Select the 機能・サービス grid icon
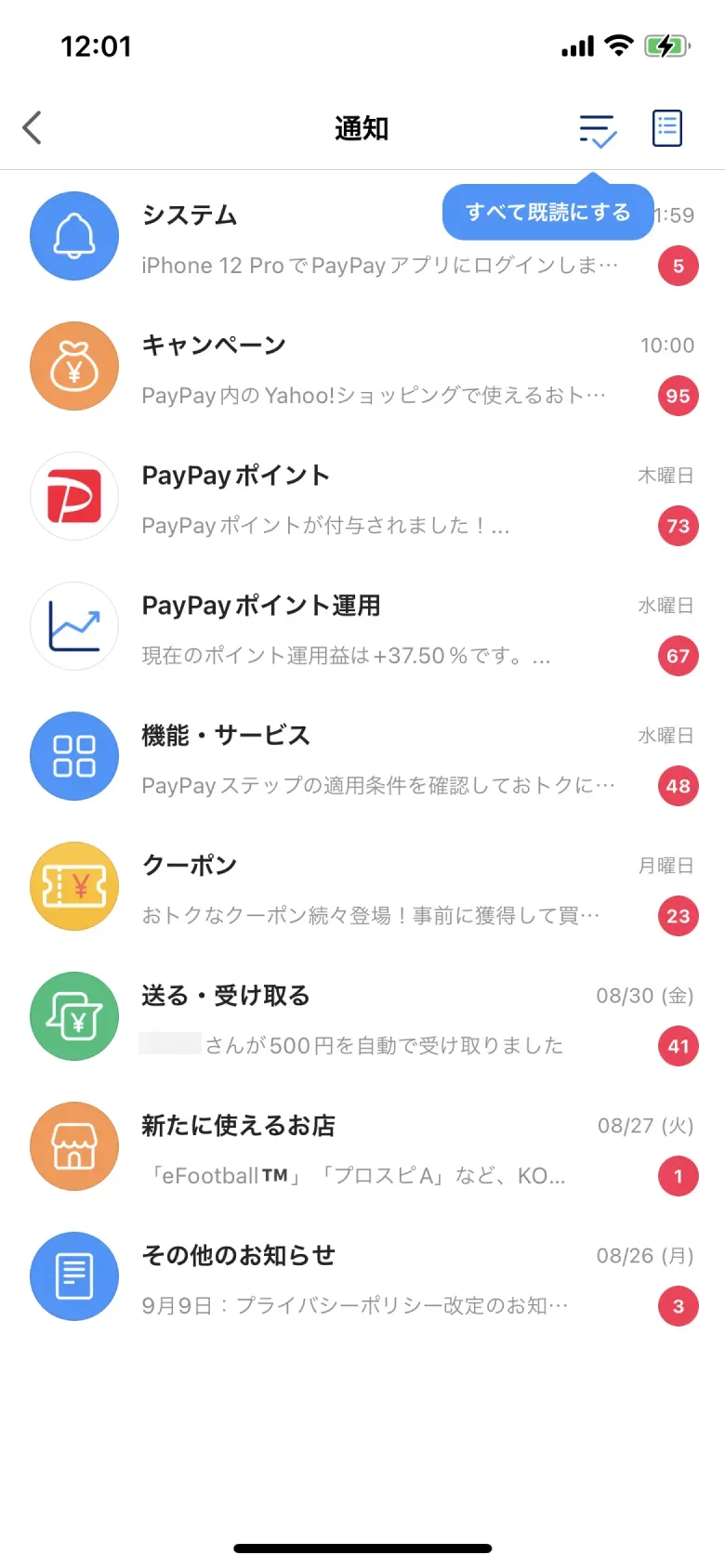 74,756
